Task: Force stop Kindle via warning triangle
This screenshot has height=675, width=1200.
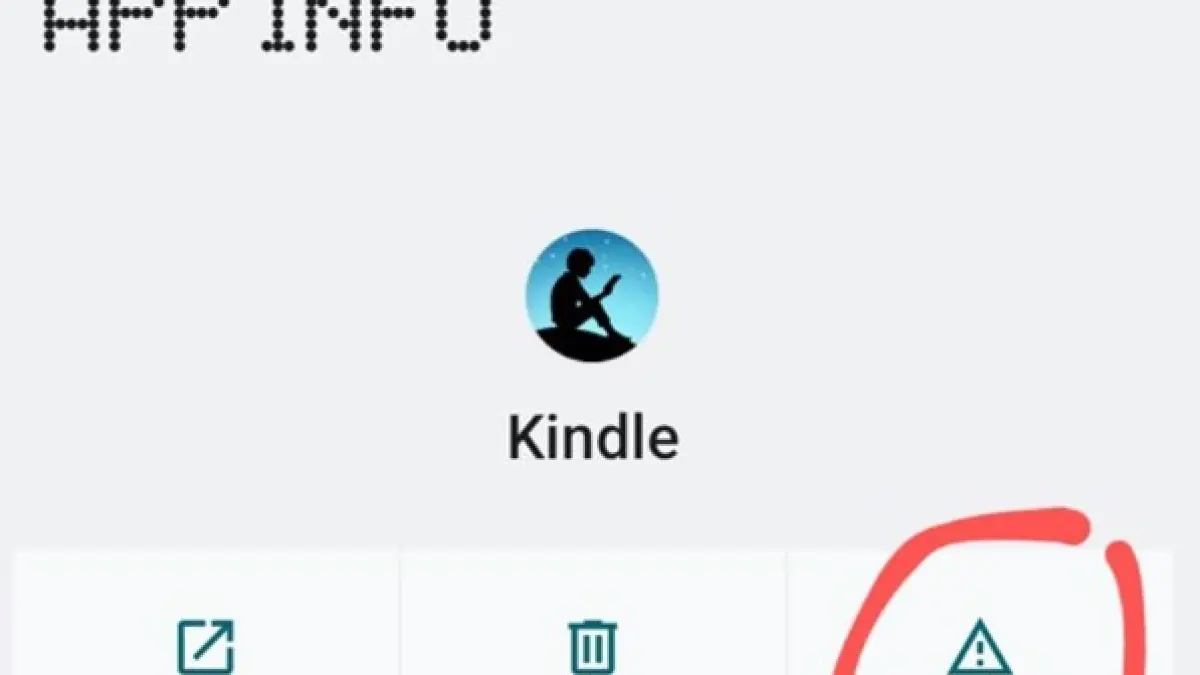Action: 979,648
